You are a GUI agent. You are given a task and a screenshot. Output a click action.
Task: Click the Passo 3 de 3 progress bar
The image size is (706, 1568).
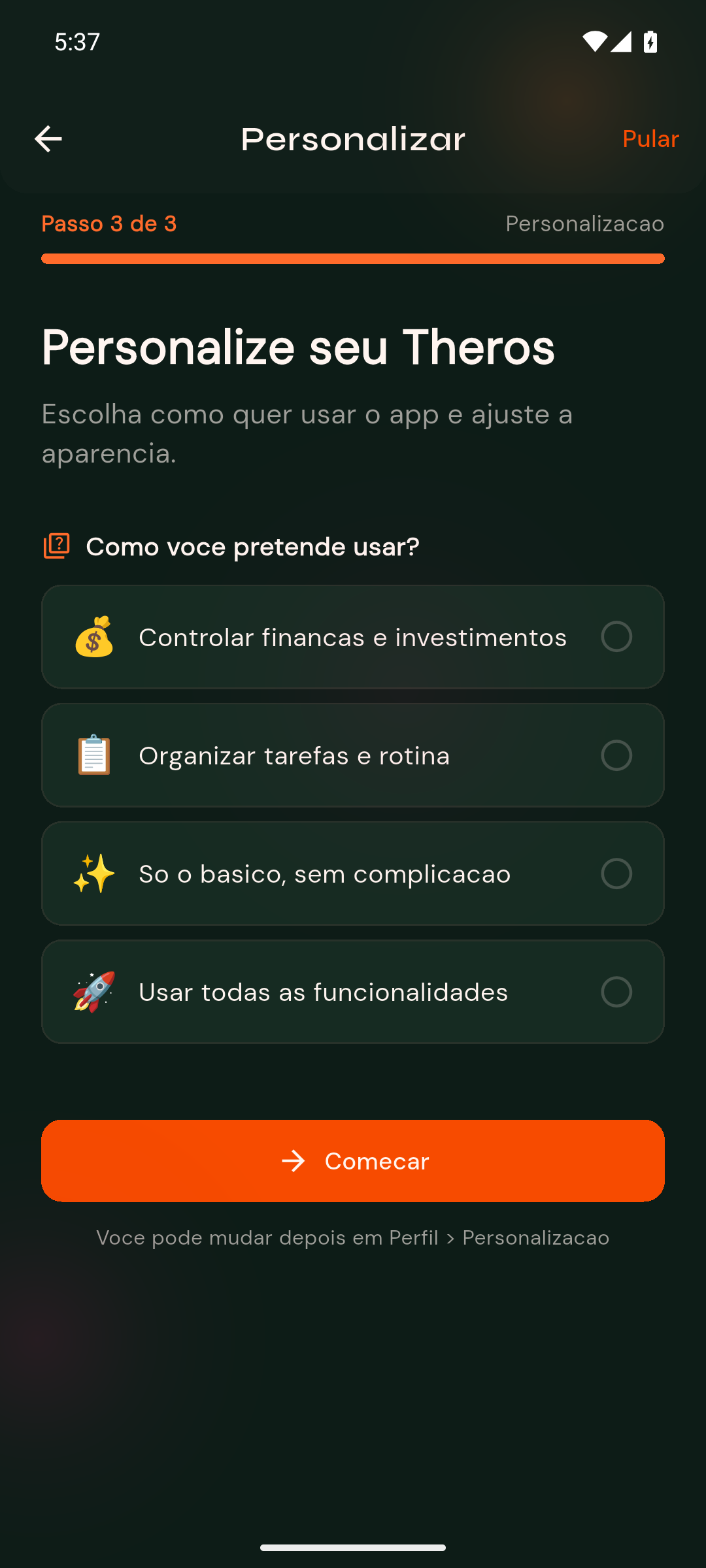pyautogui.click(x=353, y=259)
